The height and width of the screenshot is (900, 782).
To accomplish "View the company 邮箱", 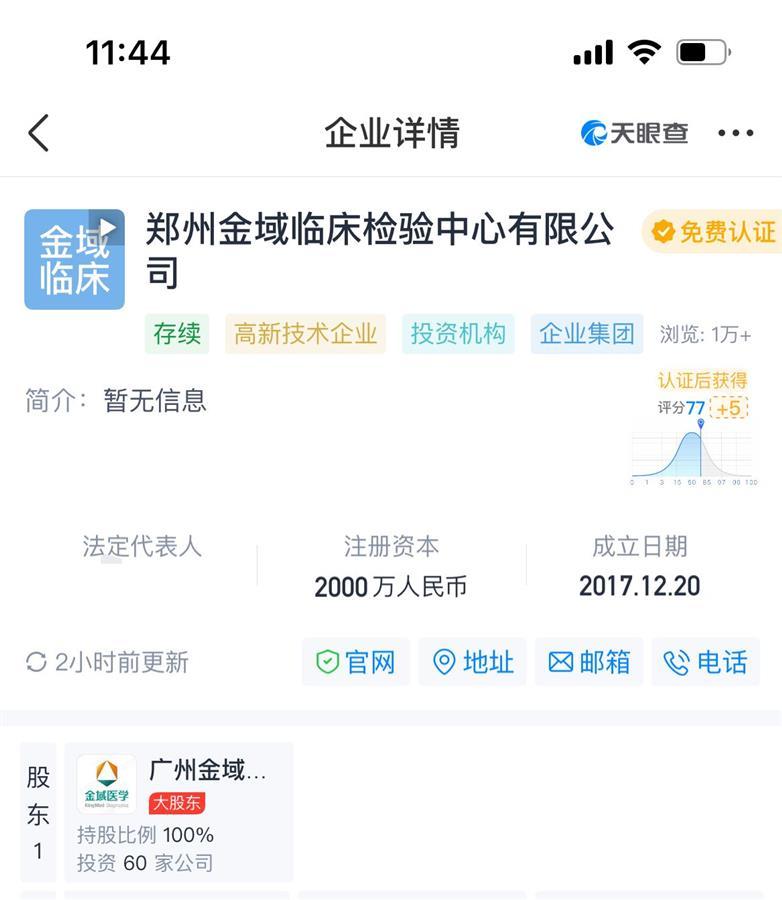I will (590, 662).
